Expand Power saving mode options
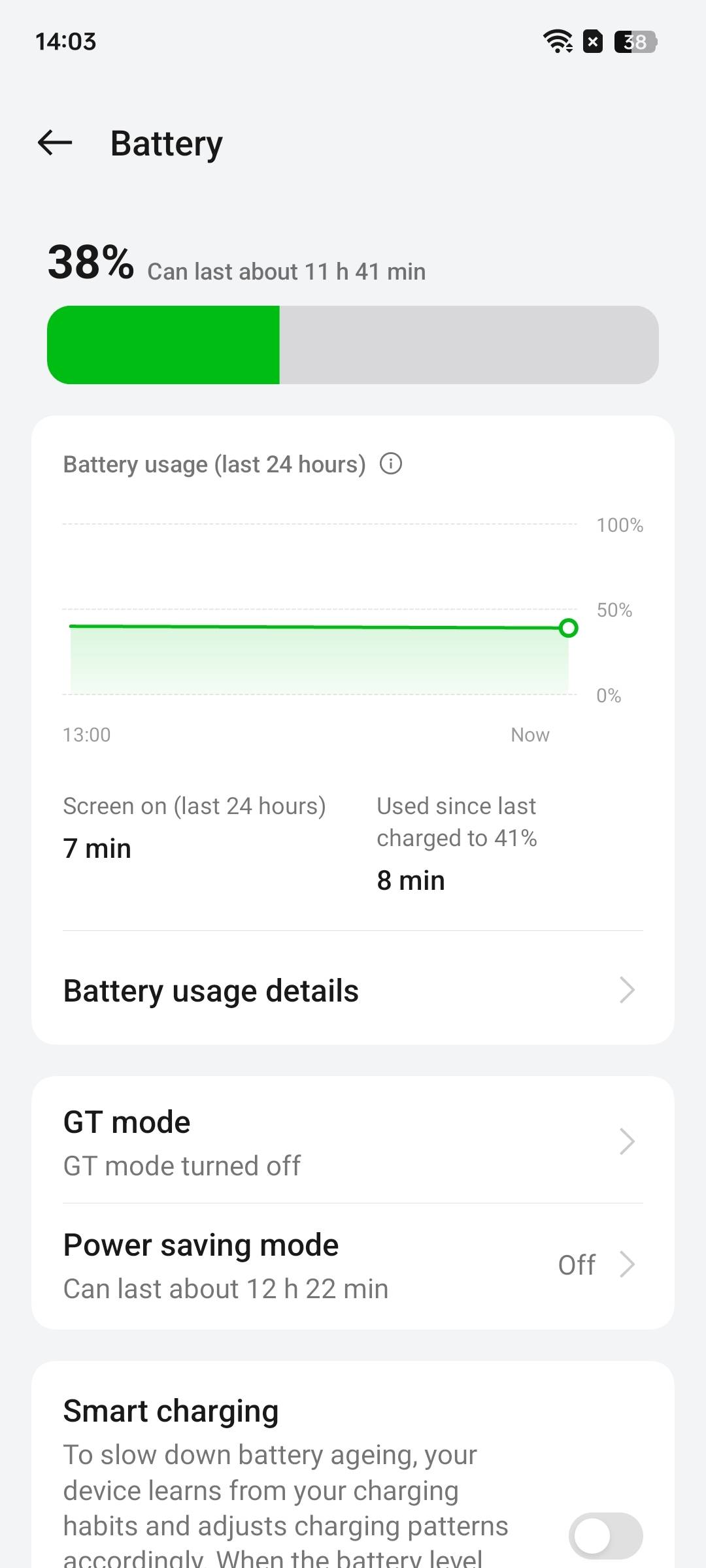This screenshot has width=706, height=1568. (627, 1264)
